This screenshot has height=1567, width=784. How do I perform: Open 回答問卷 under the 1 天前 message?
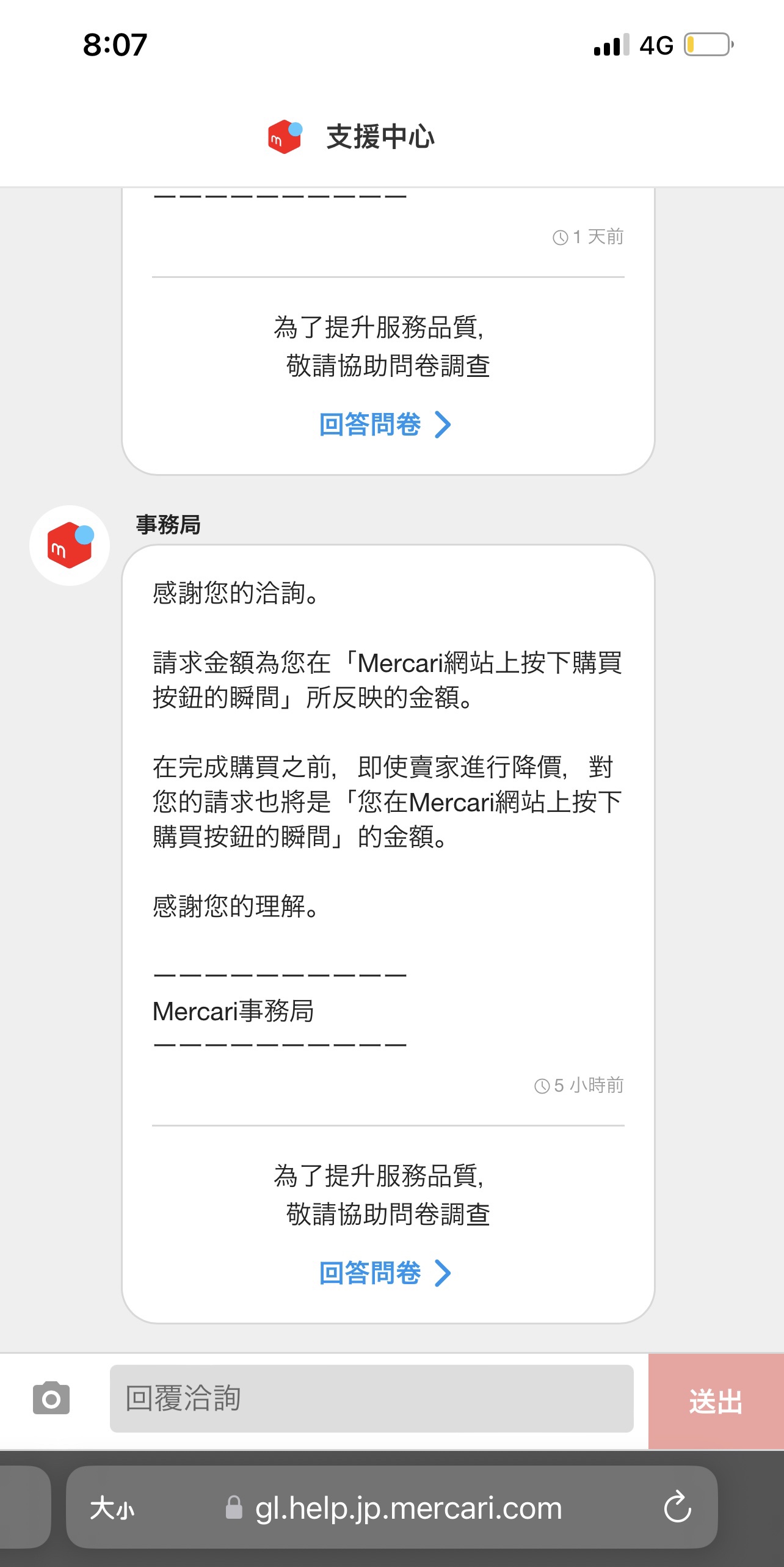pyautogui.click(x=385, y=424)
